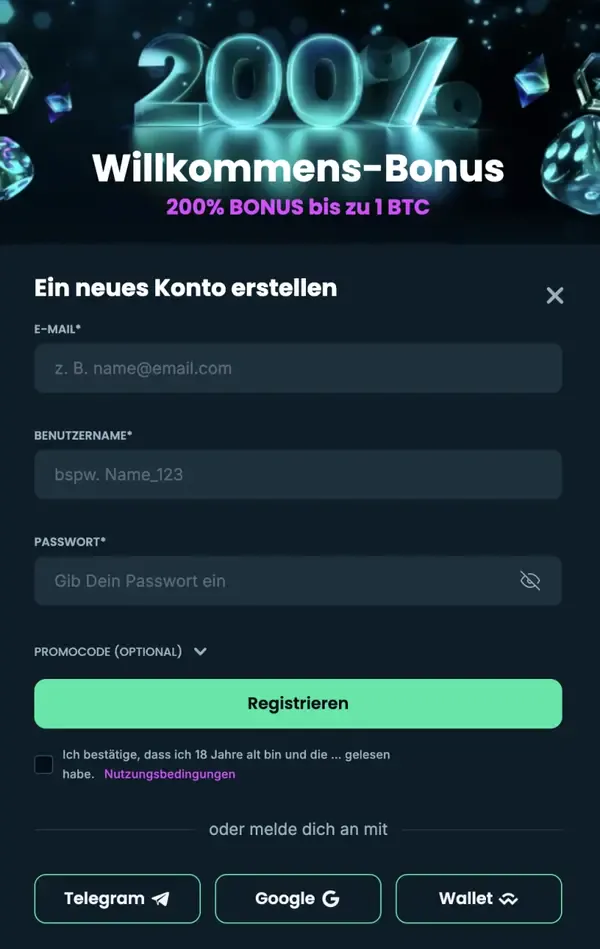The image size is (600, 949).
Task: Continue with Google
Action: pos(297,898)
